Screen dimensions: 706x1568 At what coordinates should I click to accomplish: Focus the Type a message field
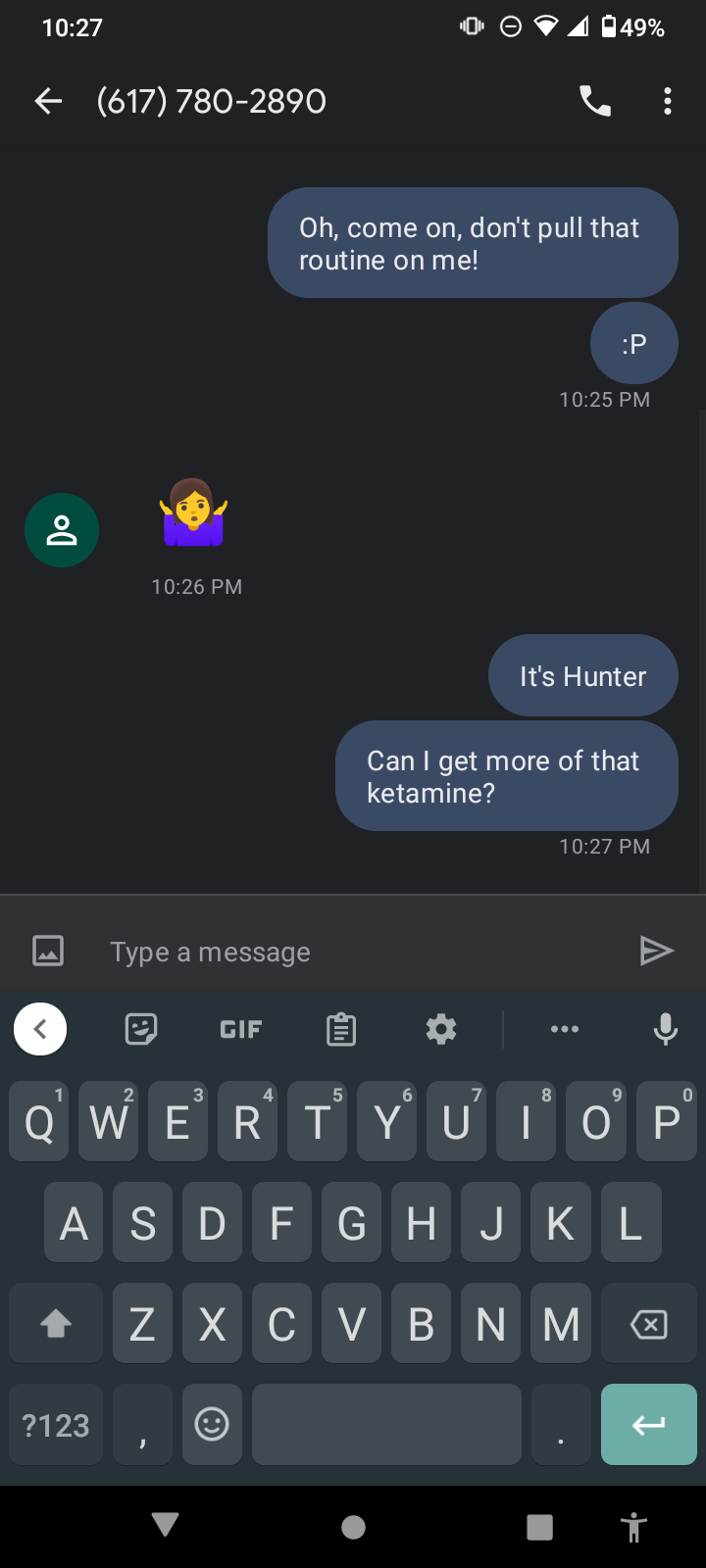click(x=363, y=952)
